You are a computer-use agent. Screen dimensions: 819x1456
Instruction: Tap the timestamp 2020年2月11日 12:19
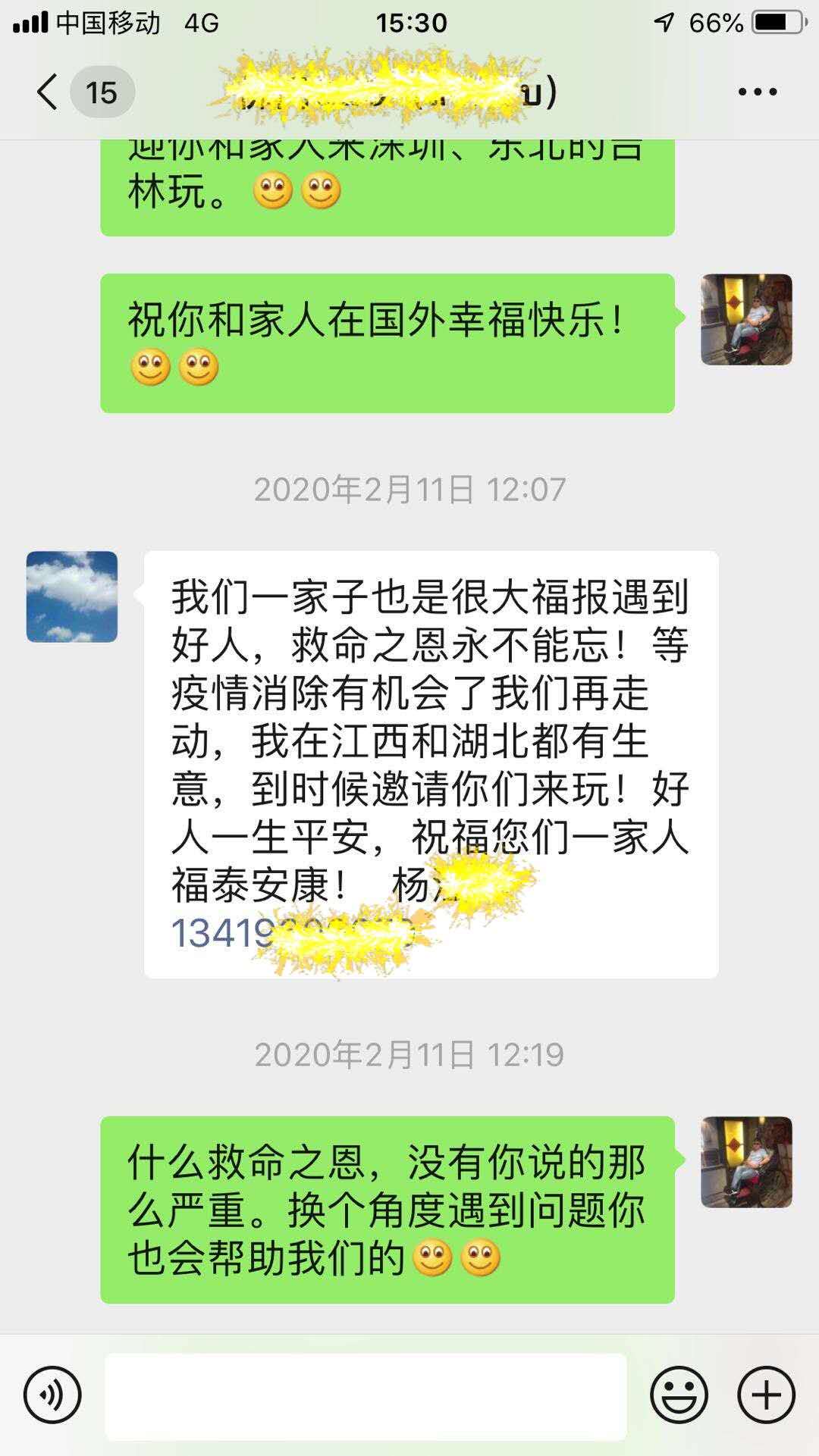tap(409, 1053)
